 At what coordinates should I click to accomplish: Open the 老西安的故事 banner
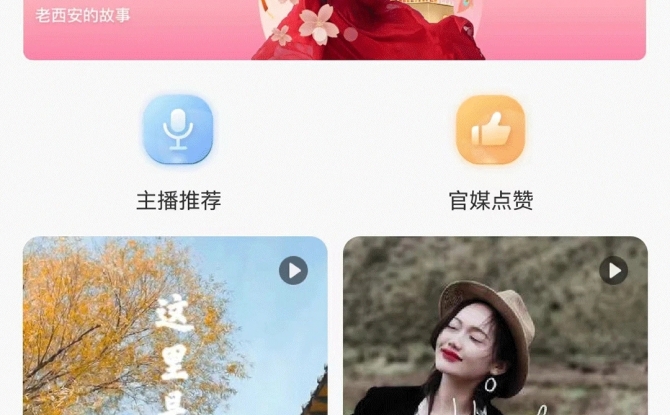[334, 28]
